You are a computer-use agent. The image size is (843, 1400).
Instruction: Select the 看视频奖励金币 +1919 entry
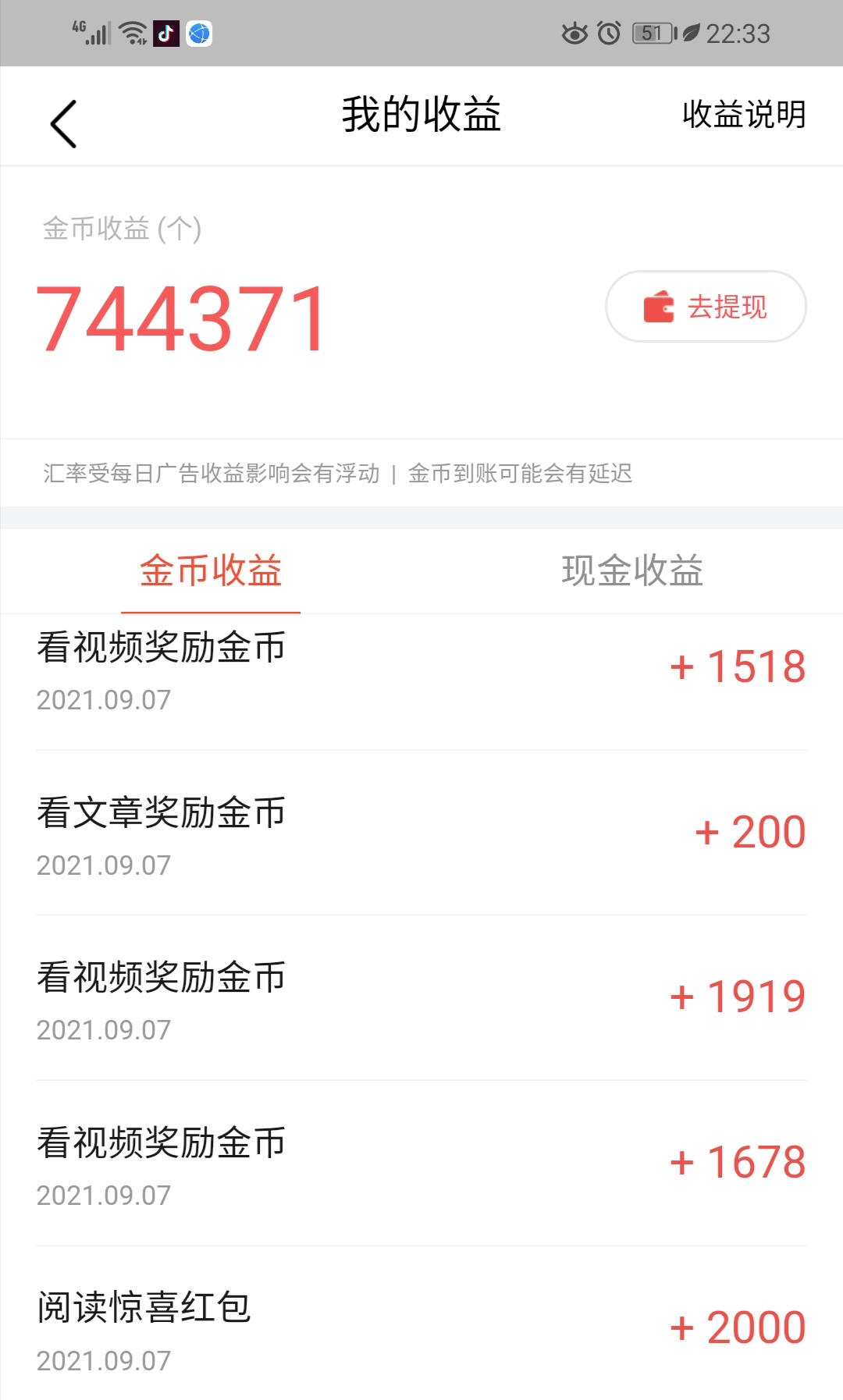(x=421, y=1000)
